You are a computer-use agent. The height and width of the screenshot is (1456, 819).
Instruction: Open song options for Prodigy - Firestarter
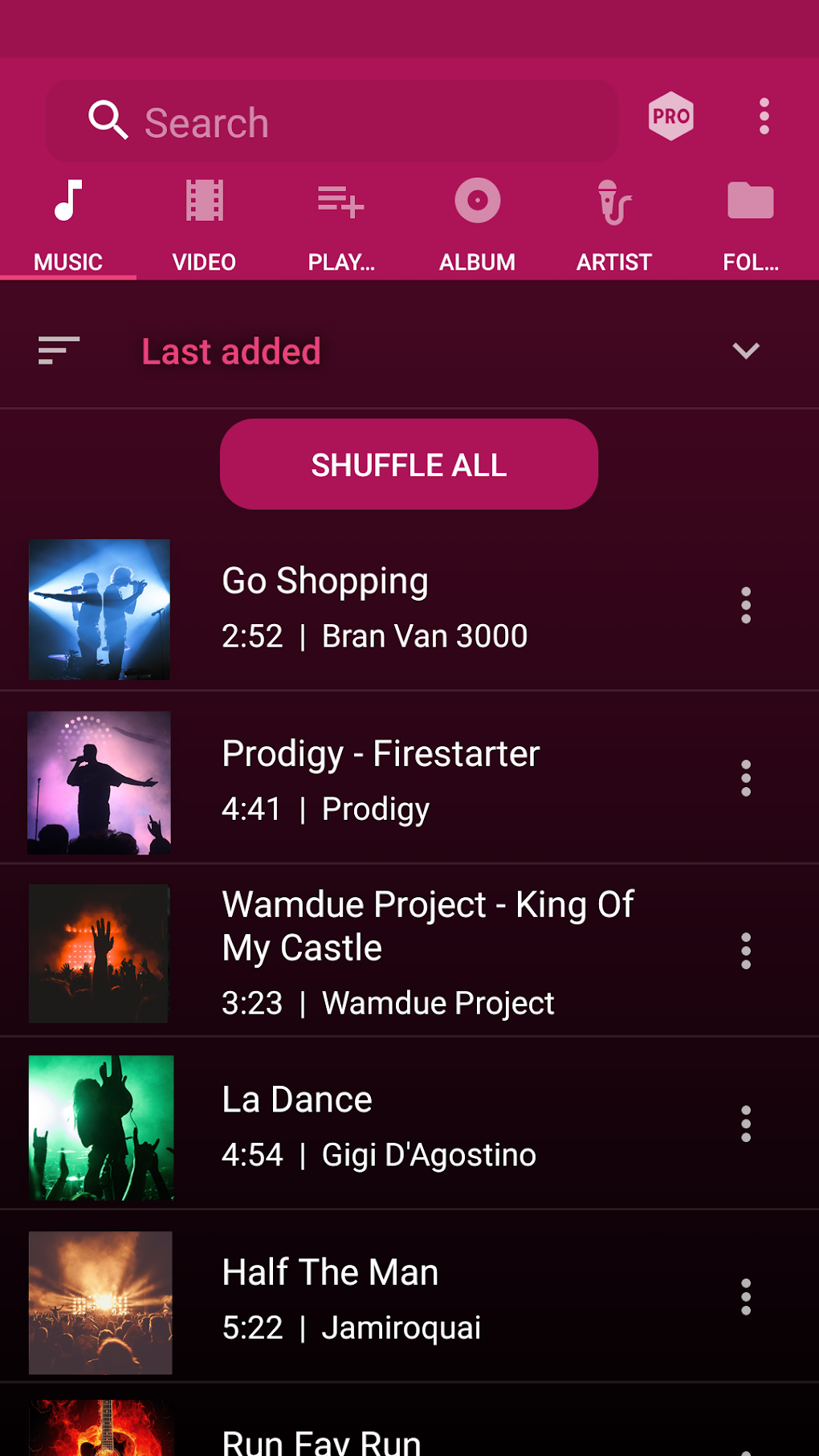pyautogui.click(x=745, y=780)
